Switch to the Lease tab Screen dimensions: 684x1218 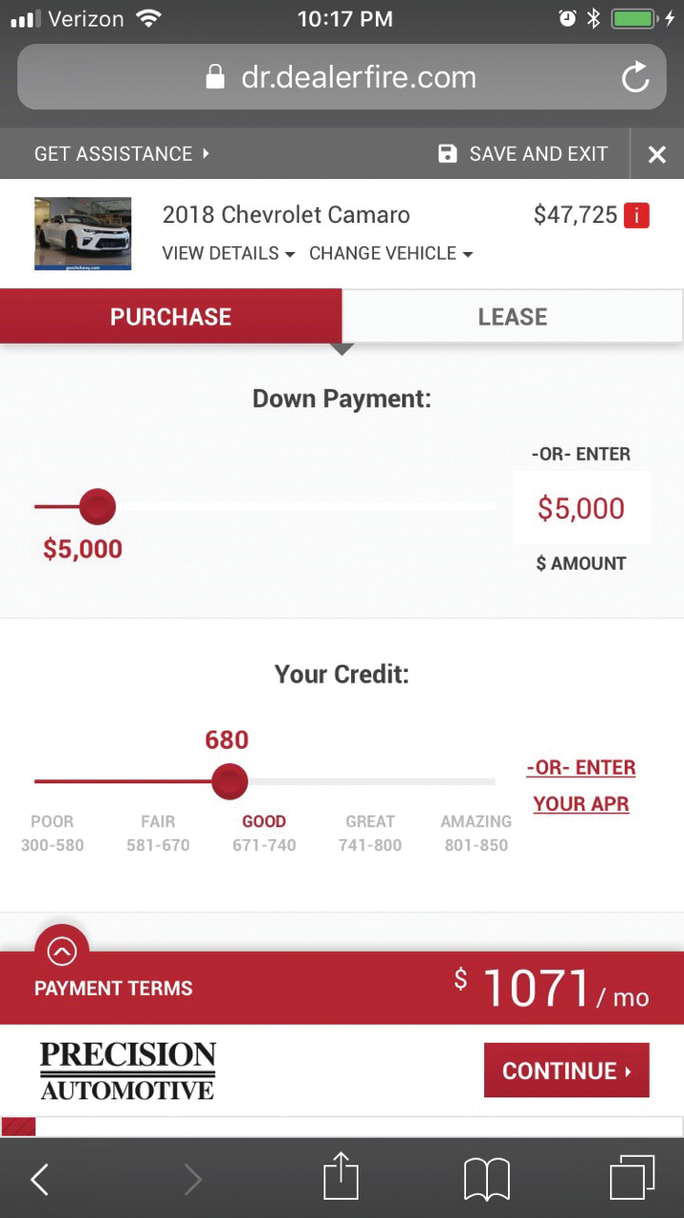click(512, 317)
